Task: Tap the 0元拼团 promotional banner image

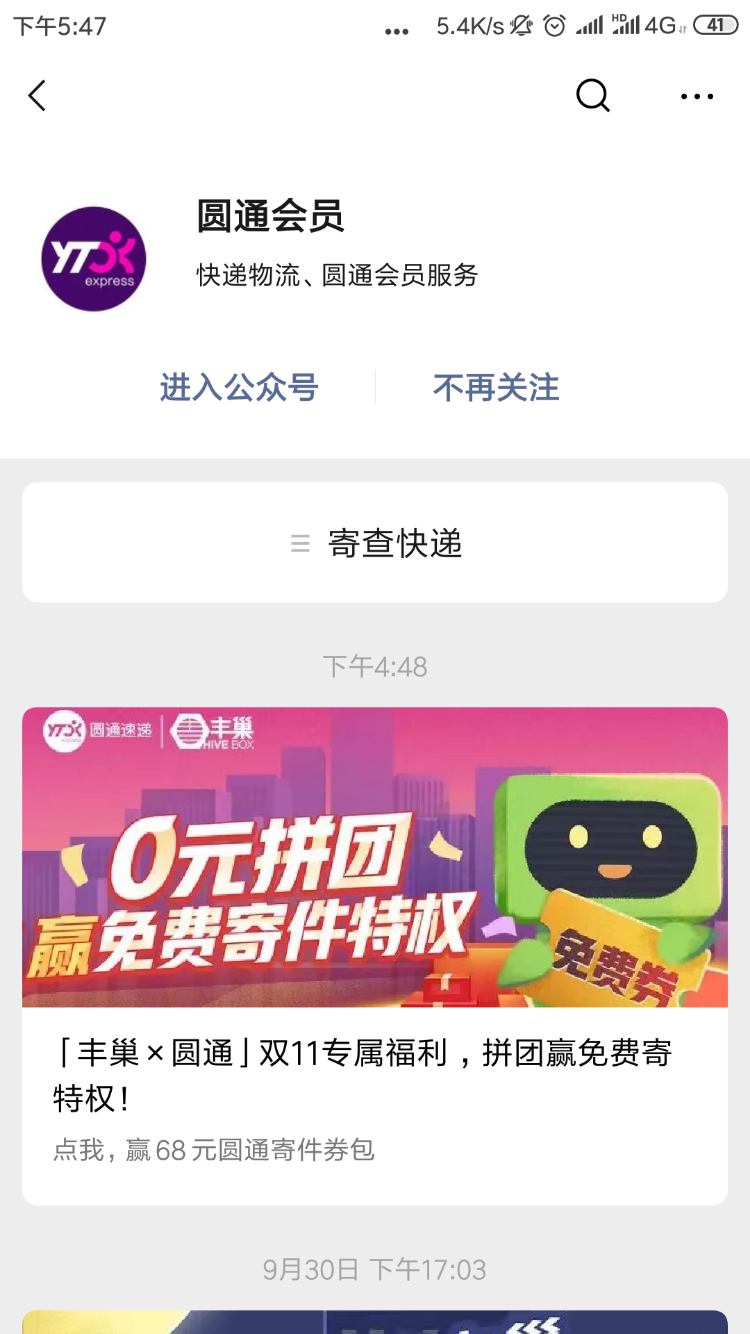Action: click(x=375, y=857)
